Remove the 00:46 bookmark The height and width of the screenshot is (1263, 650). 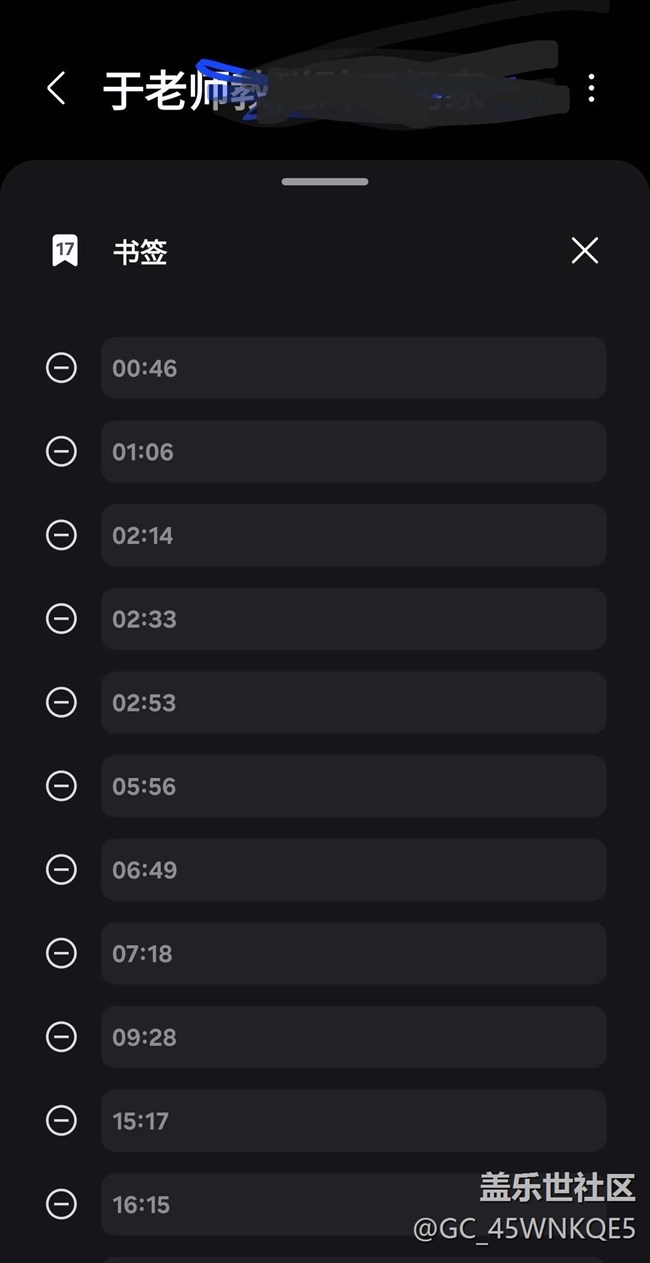pos(61,368)
